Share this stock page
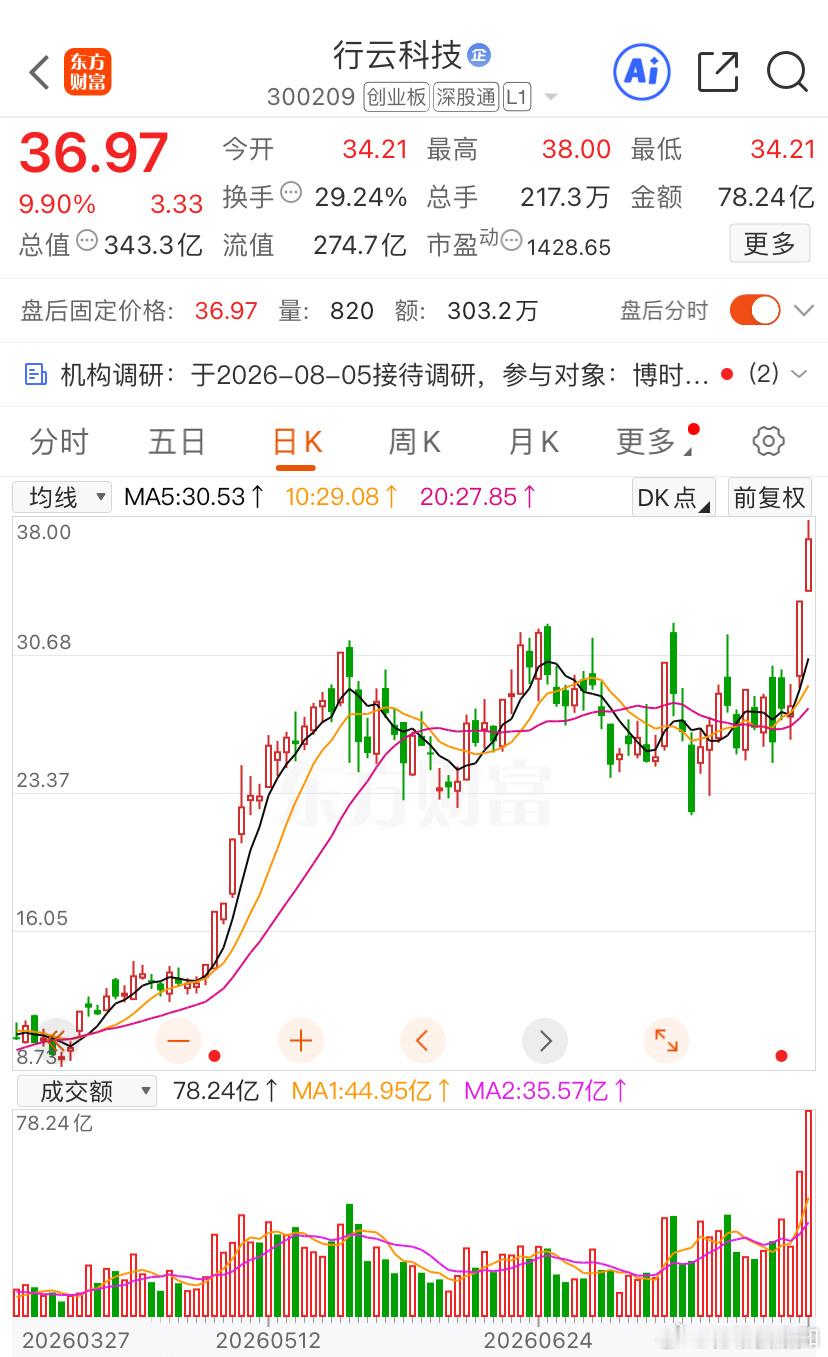This screenshot has height=1357, width=828. (x=718, y=72)
